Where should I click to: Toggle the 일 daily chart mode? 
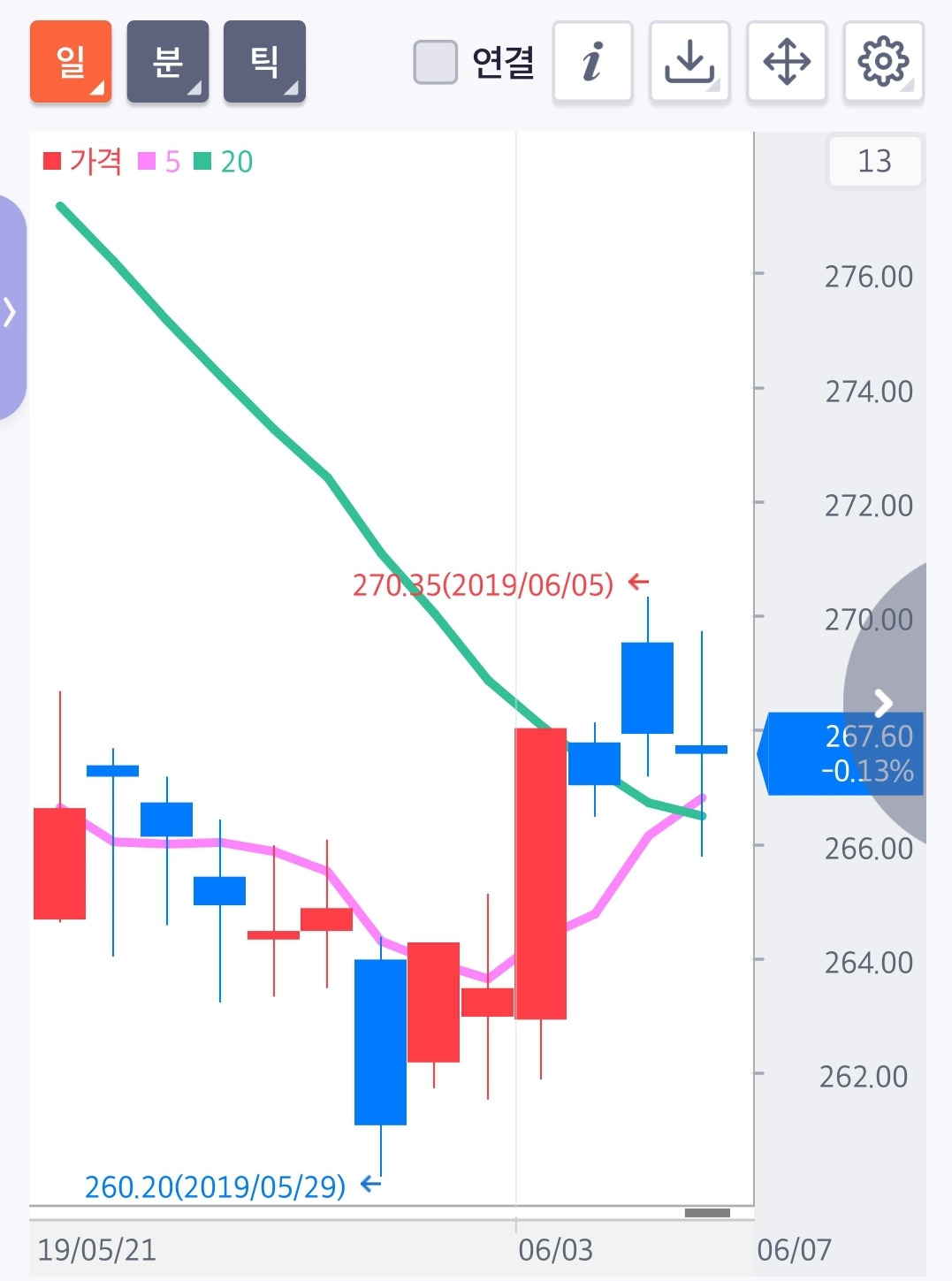tap(71, 62)
